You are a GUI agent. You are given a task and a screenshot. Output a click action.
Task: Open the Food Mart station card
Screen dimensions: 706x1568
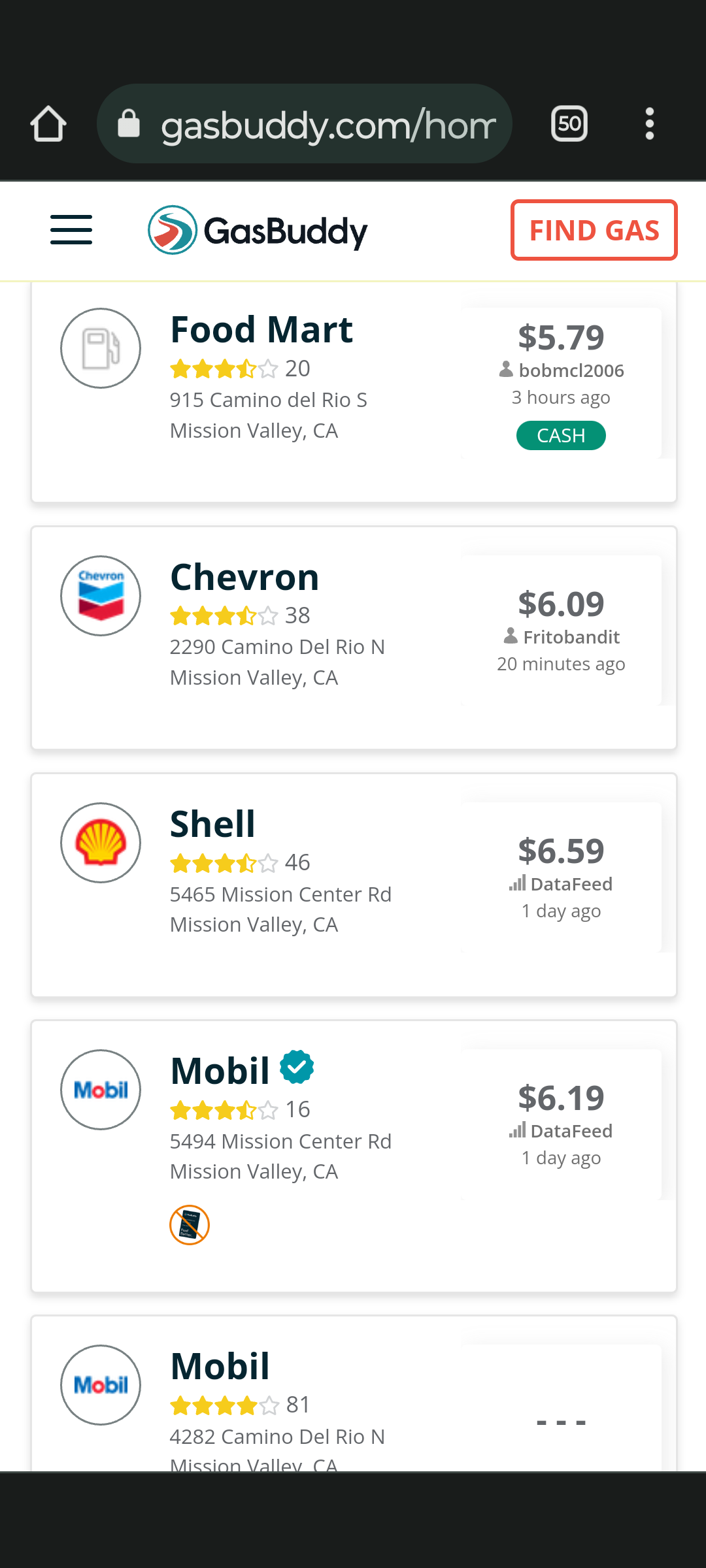354,392
